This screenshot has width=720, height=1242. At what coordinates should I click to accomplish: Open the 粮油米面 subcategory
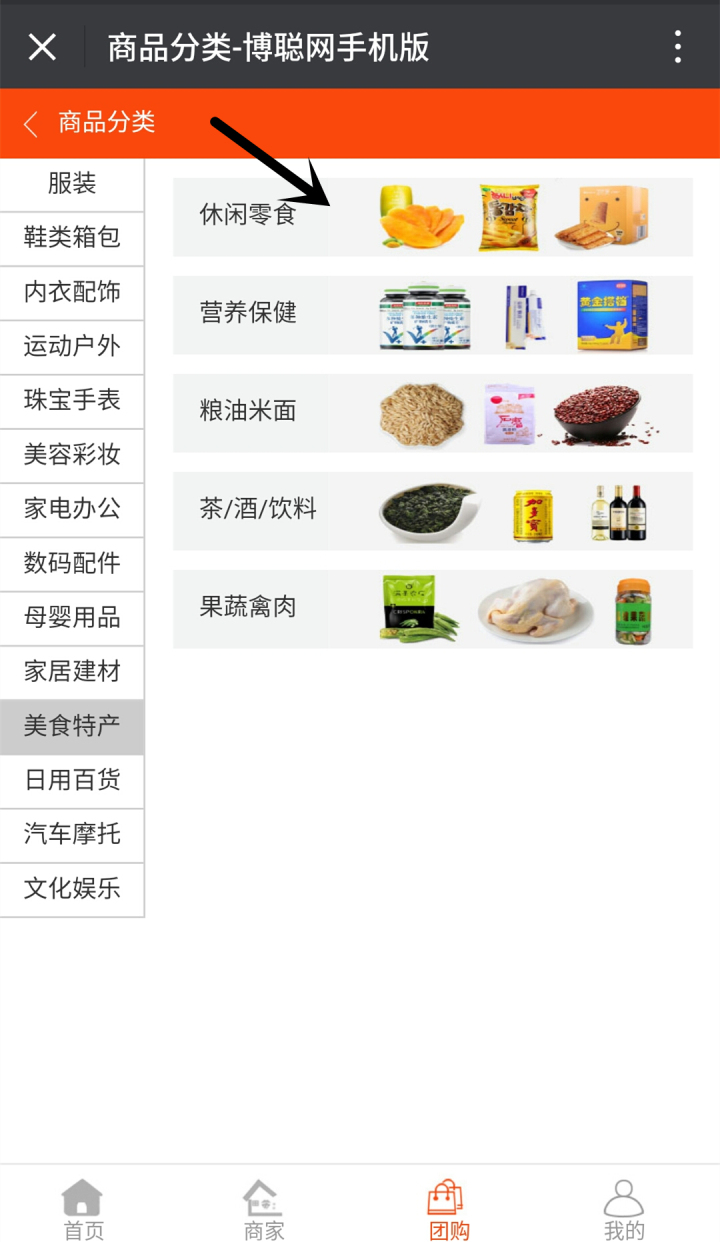pos(433,413)
